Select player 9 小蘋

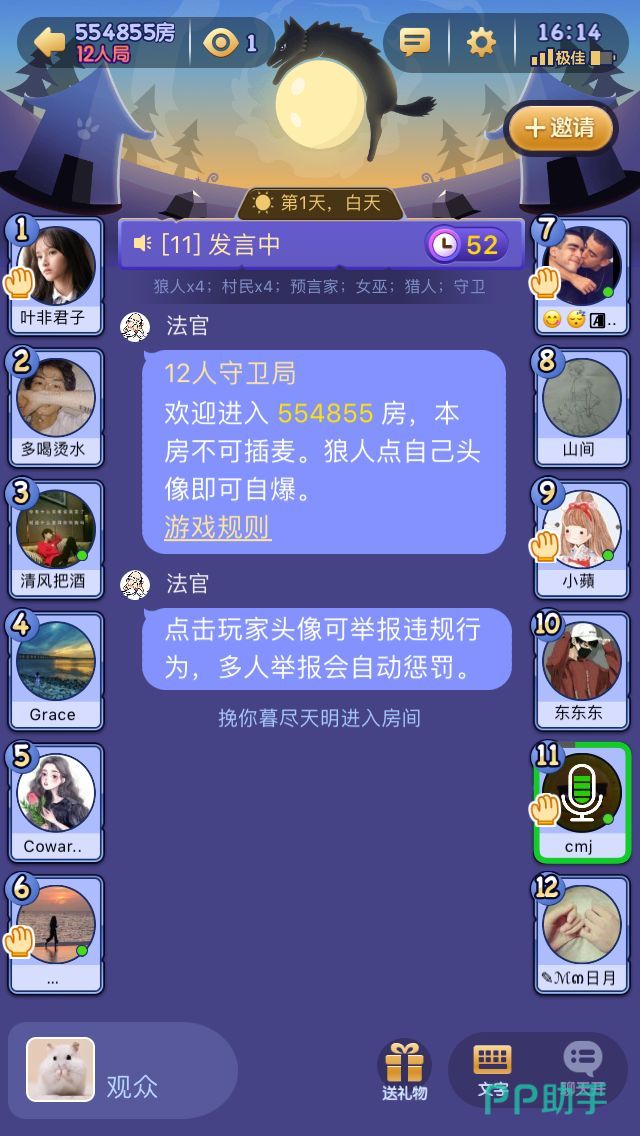[582, 529]
